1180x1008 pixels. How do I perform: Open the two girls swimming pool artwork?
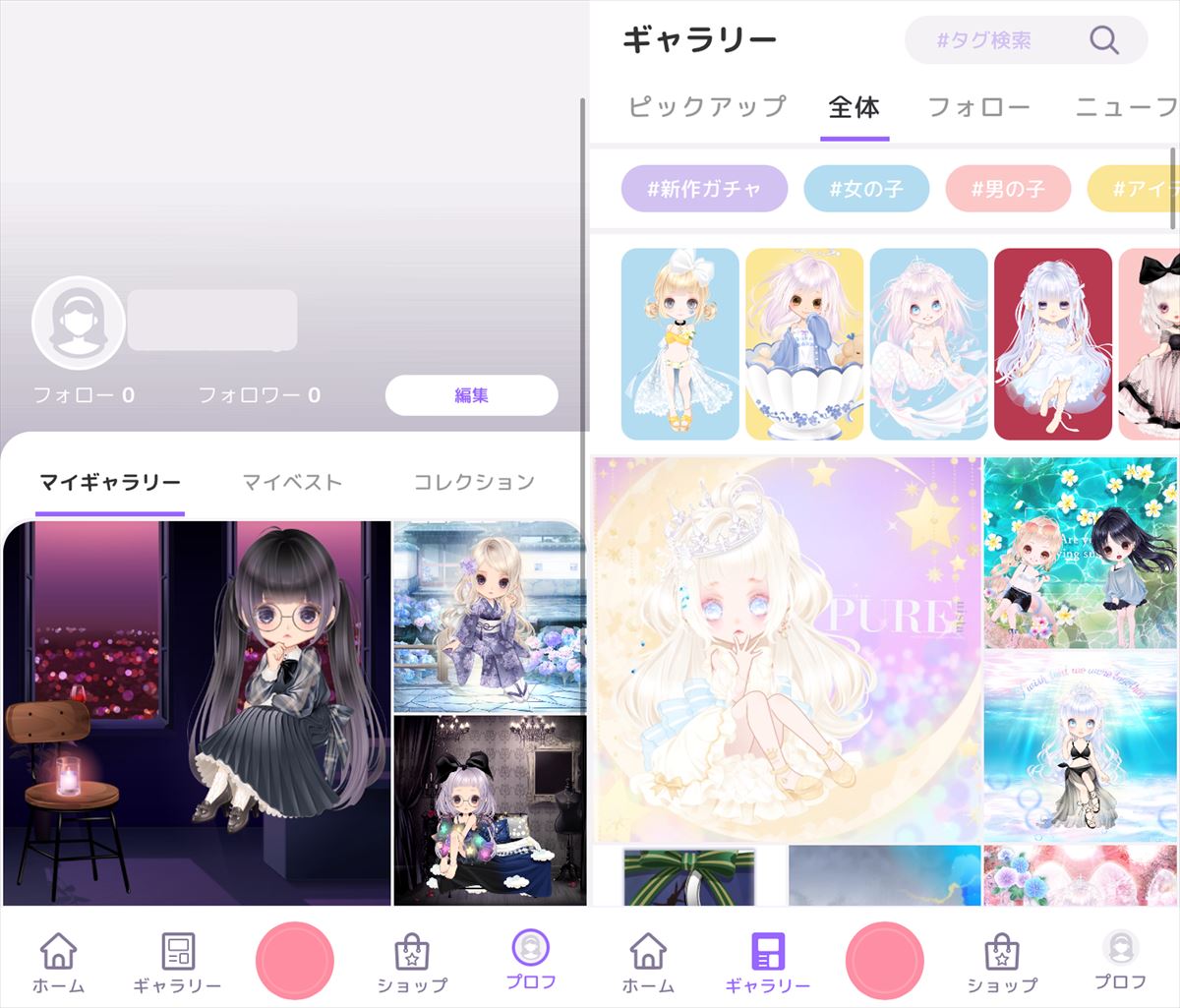tap(1080, 553)
